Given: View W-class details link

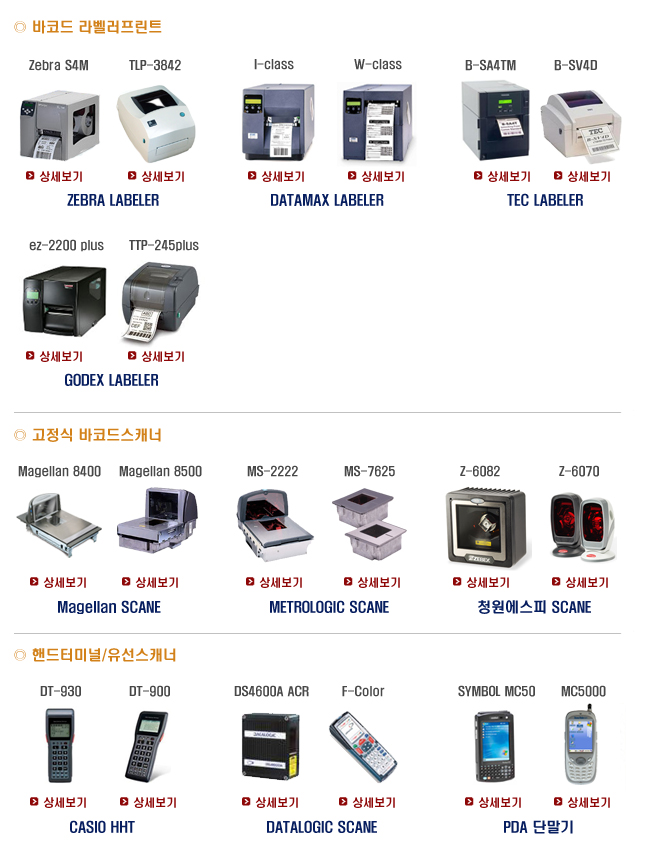Looking at the screenshot, I should click(x=382, y=177).
